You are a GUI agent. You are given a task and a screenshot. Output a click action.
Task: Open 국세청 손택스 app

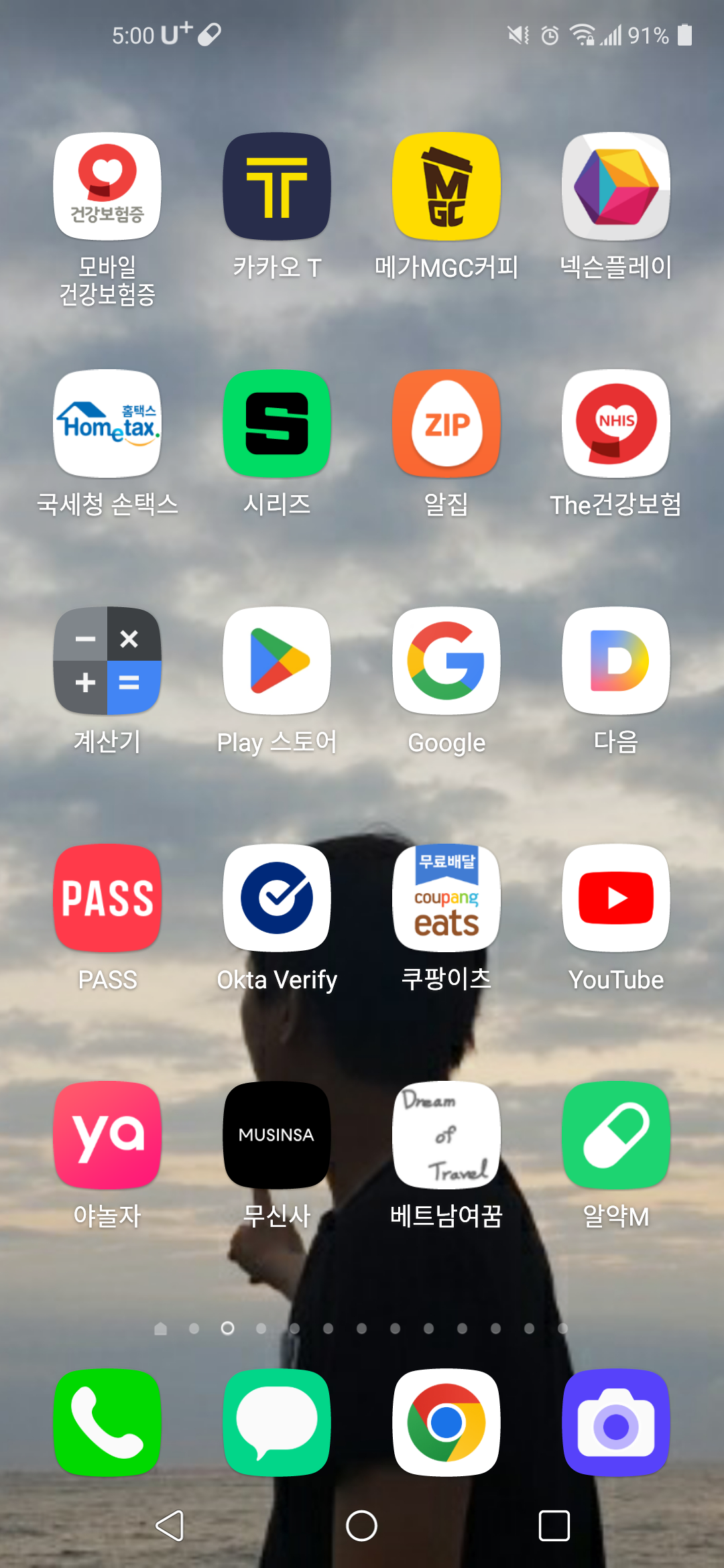pyautogui.click(x=107, y=423)
